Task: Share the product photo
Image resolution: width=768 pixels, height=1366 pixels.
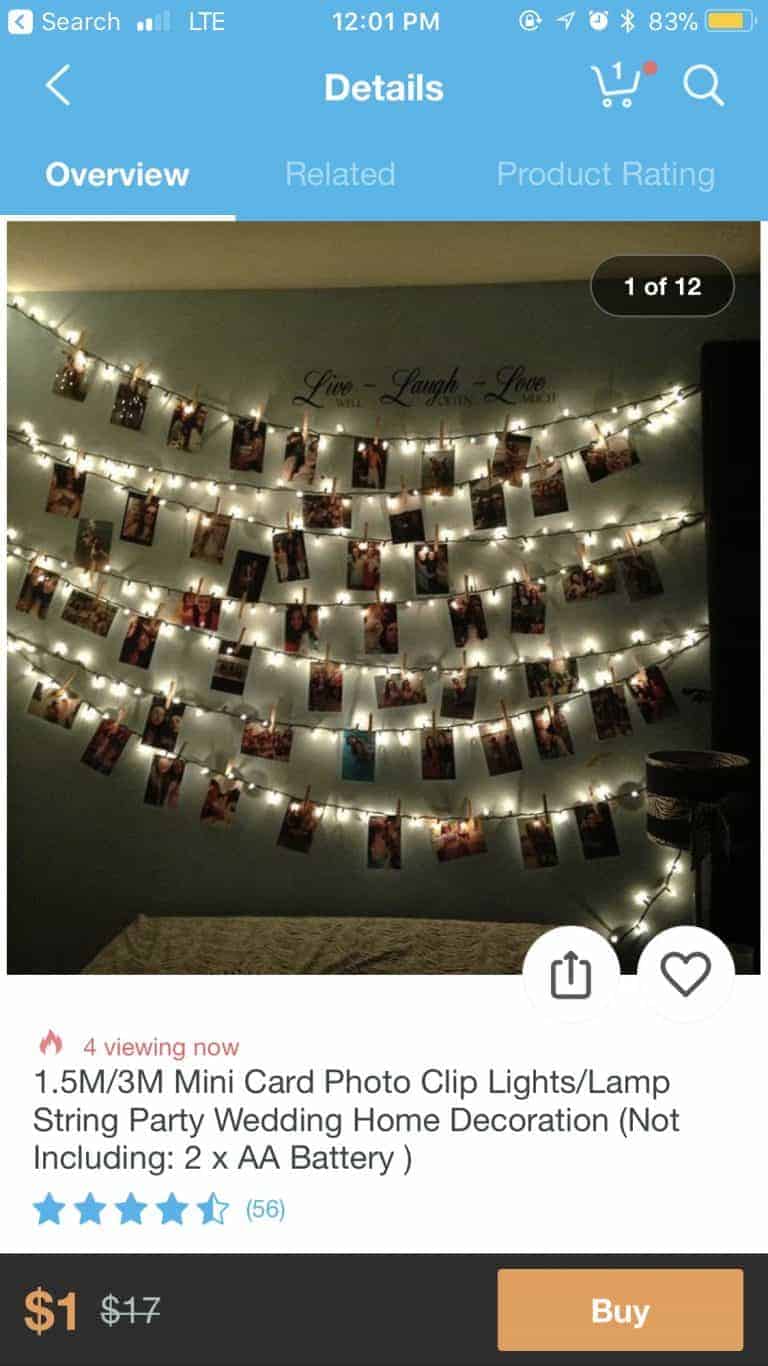Action: tap(570, 975)
